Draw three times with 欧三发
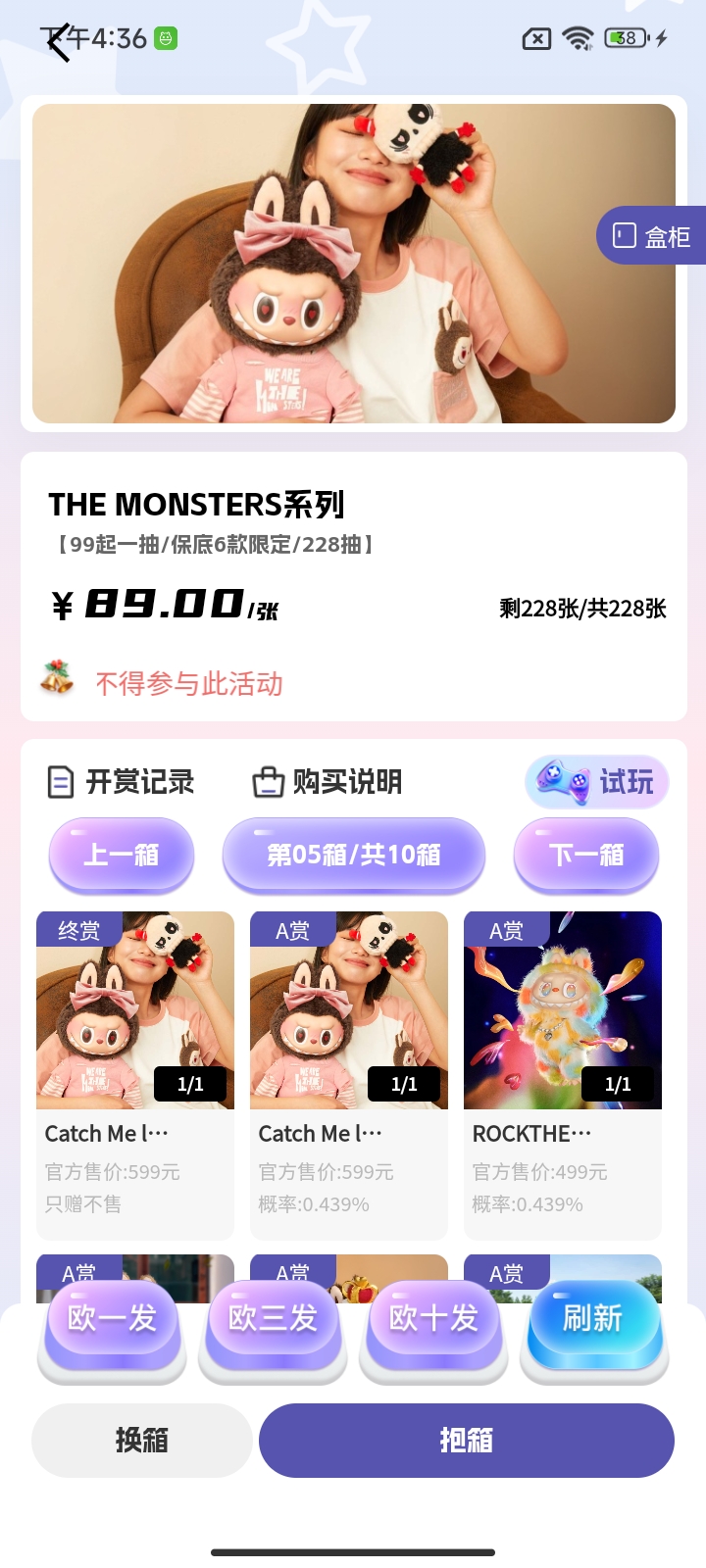 pos(273,1321)
